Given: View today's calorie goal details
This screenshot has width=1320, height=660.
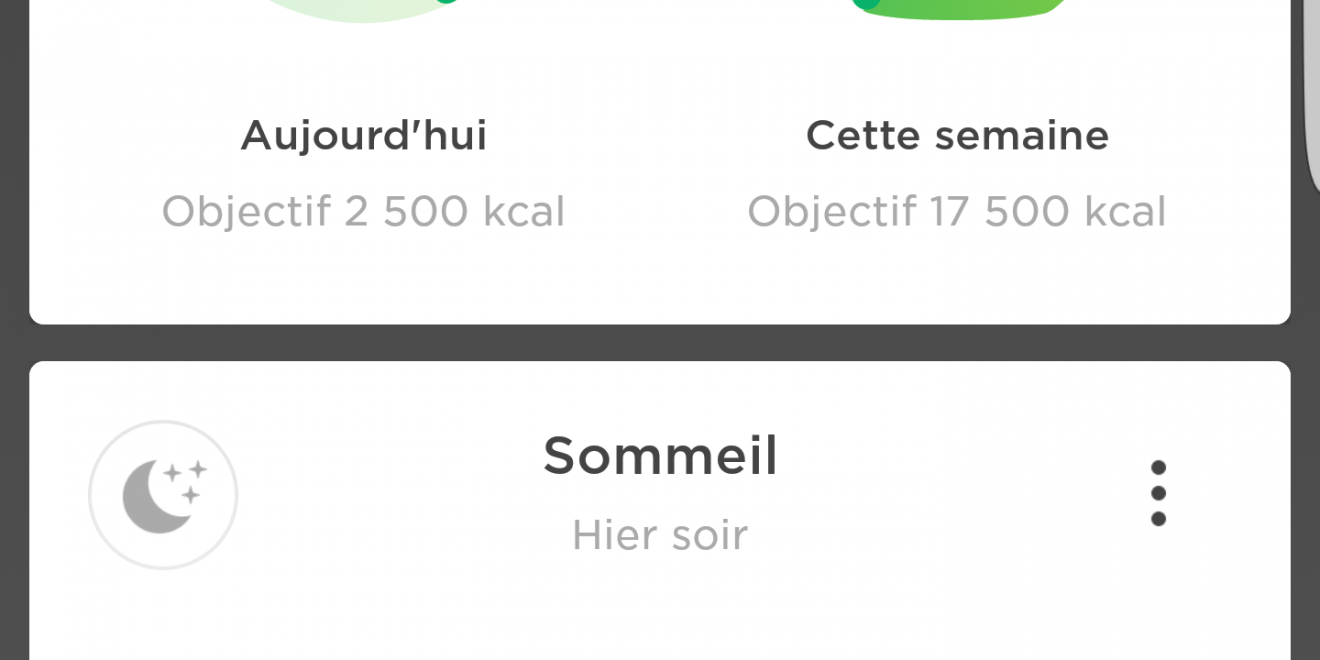Looking at the screenshot, I should click(x=363, y=170).
